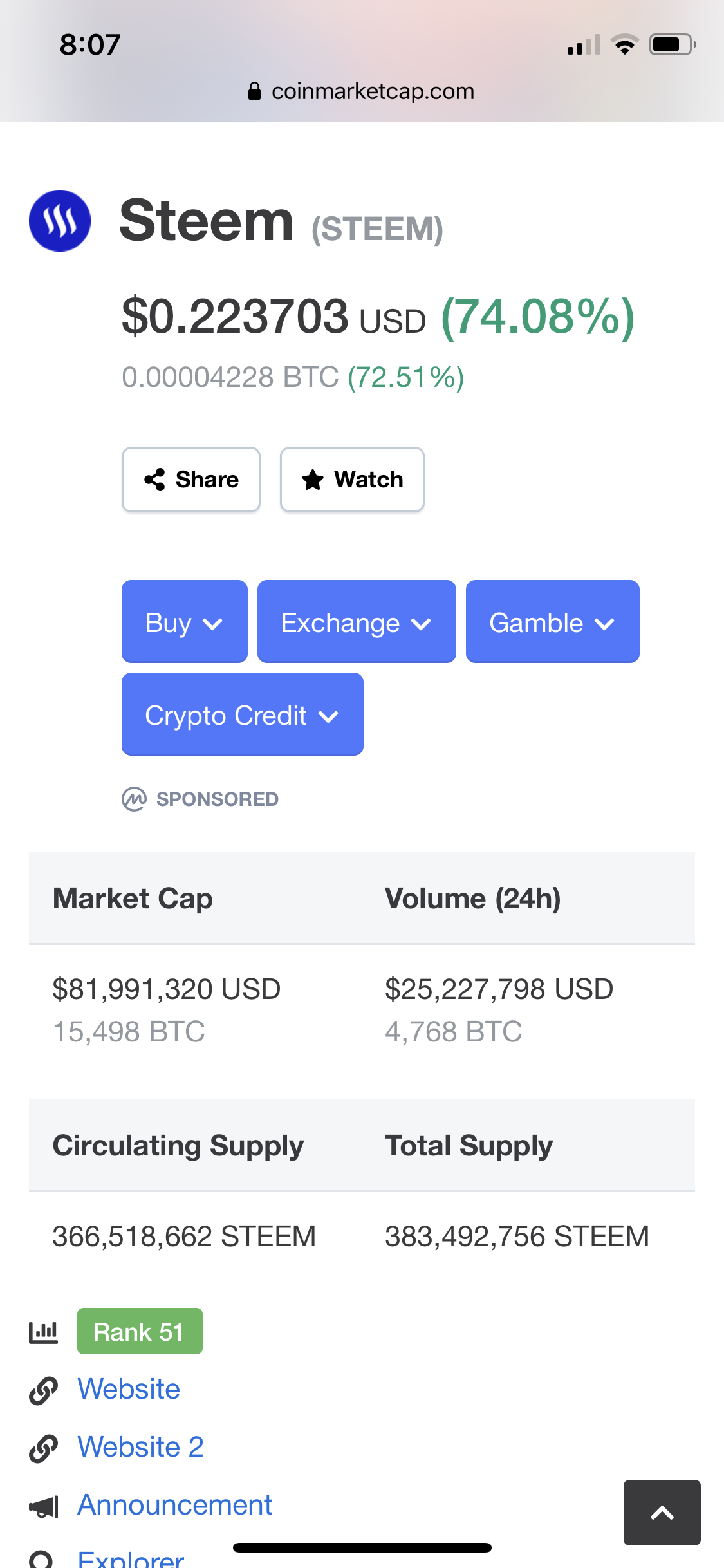Viewport: 724px width, 1568px height.
Task: Click the Sponsored circle logo icon
Action: tap(132, 799)
